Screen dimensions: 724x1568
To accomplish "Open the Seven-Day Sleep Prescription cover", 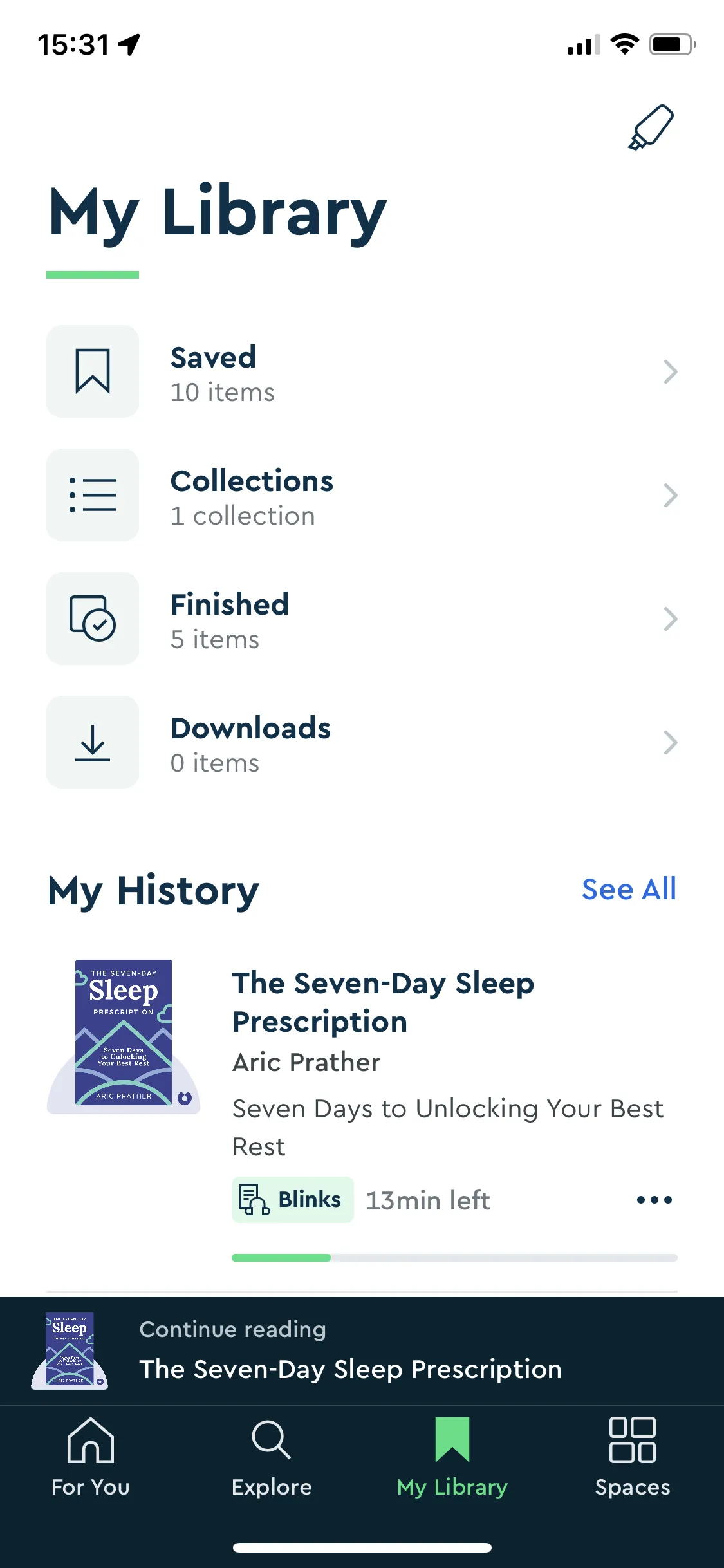I will (x=123, y=1035).
